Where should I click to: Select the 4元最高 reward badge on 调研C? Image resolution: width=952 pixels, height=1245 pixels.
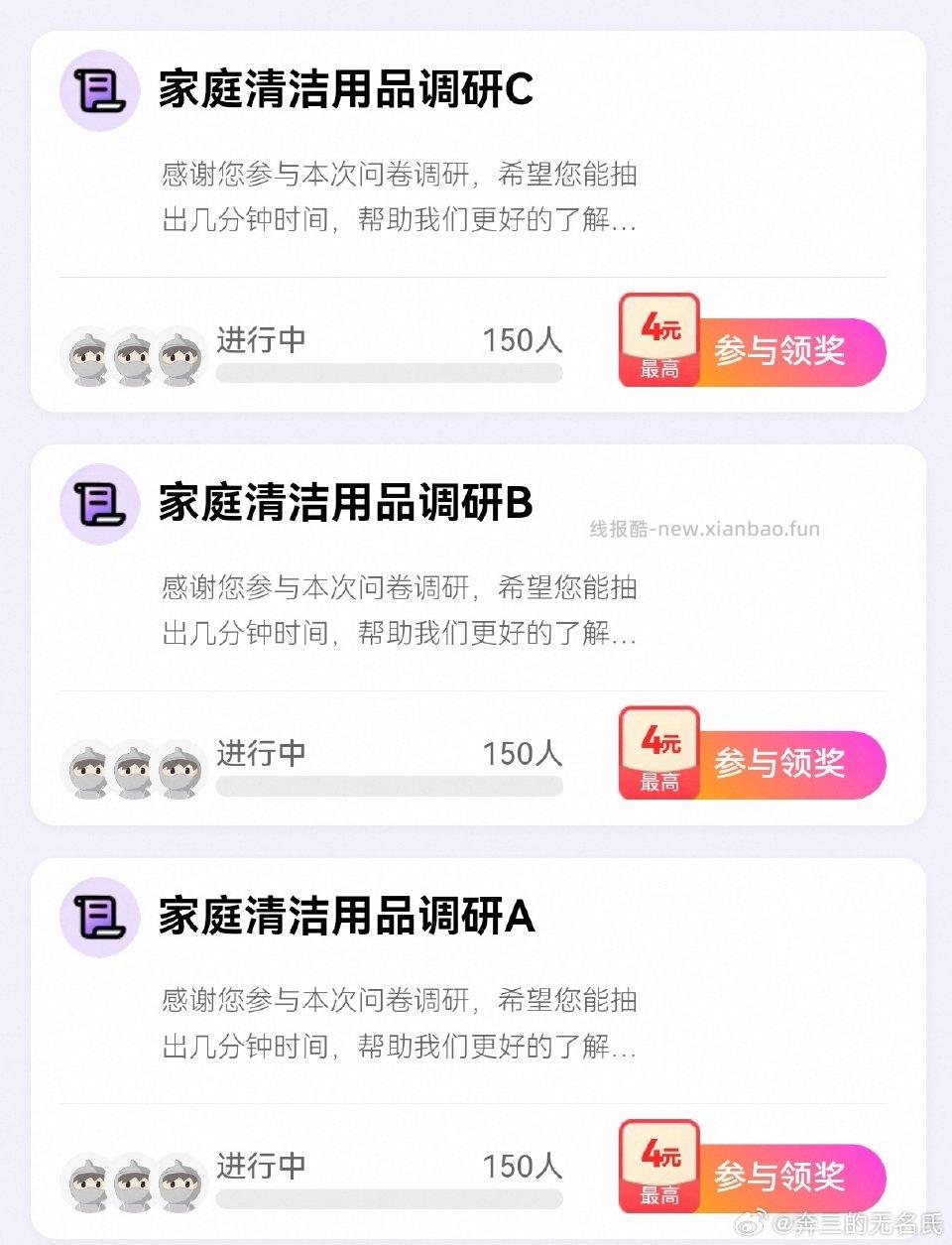click(659, 337)
